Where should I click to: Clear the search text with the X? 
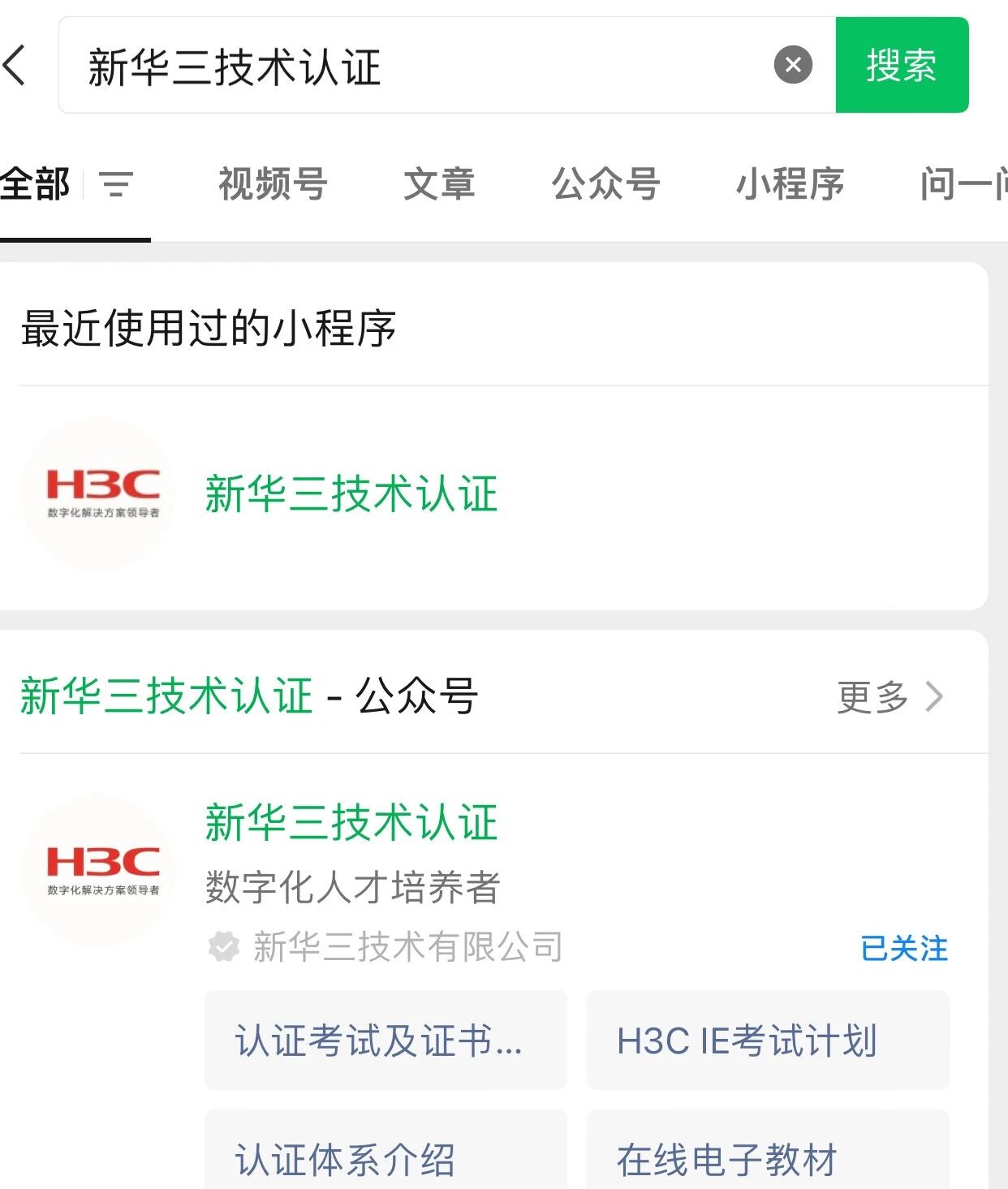click(793, 65)
